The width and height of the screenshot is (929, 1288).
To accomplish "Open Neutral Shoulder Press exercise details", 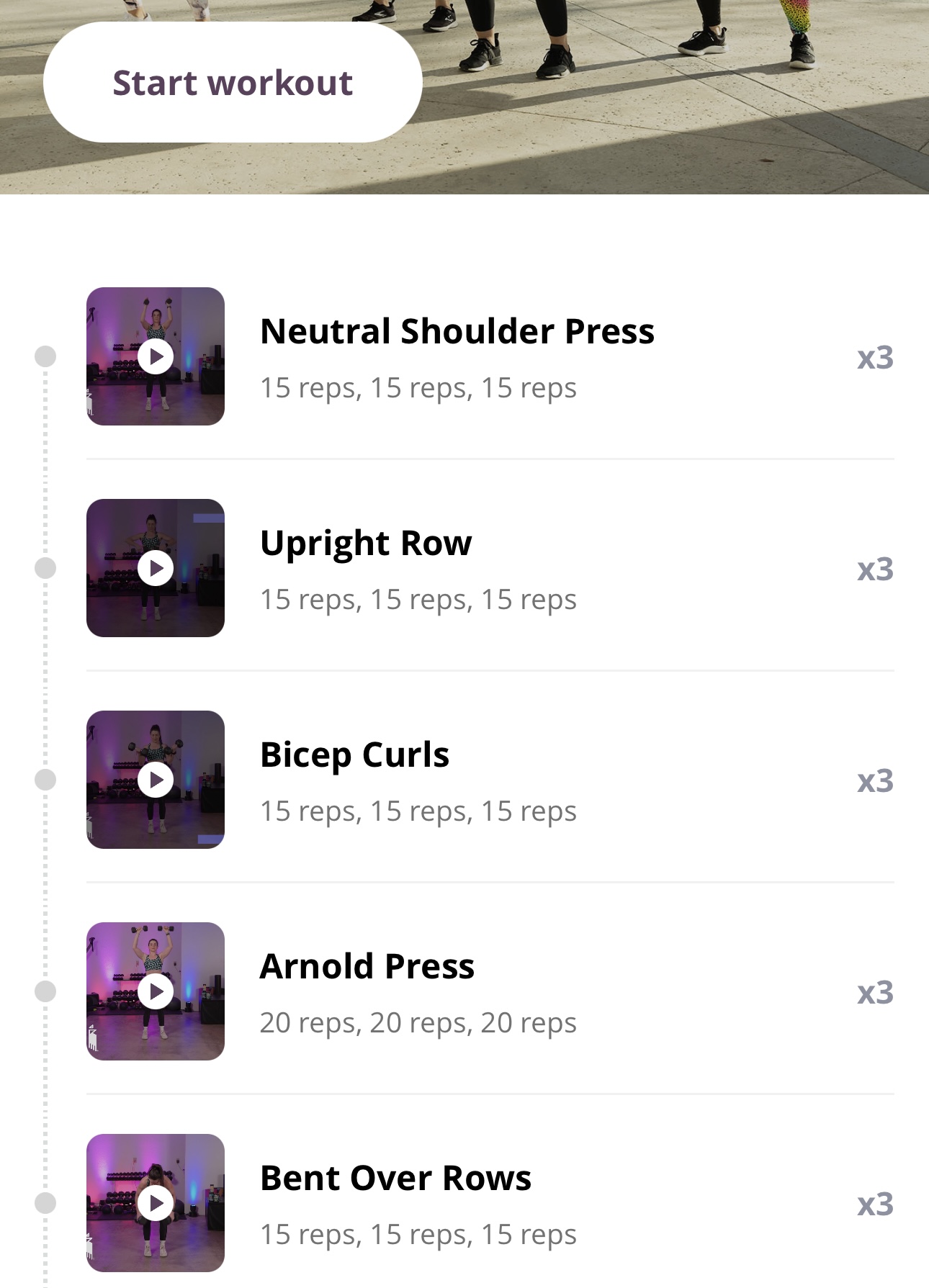I will (457, 332).
